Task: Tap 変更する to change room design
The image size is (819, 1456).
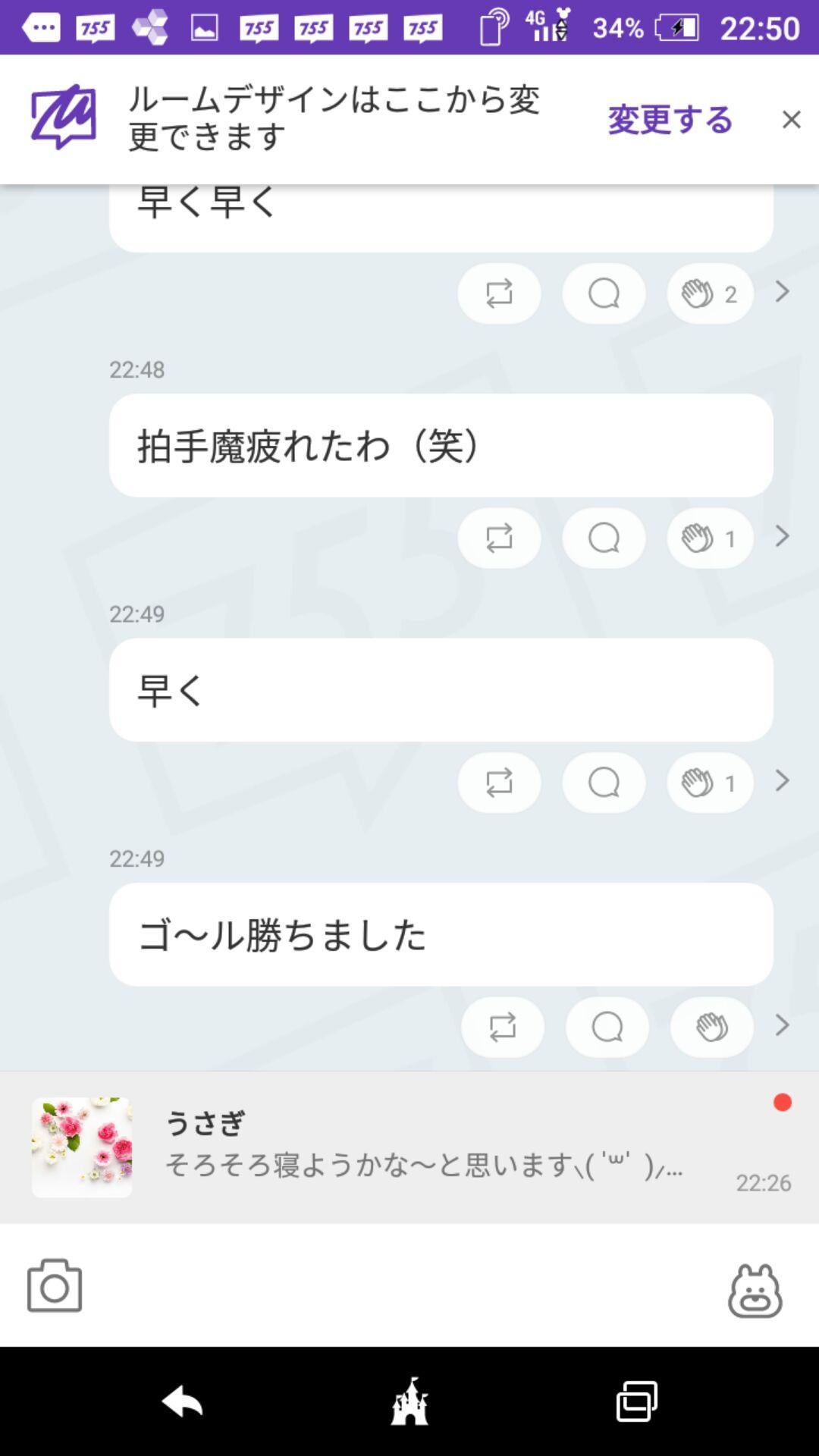Action: 668,120
